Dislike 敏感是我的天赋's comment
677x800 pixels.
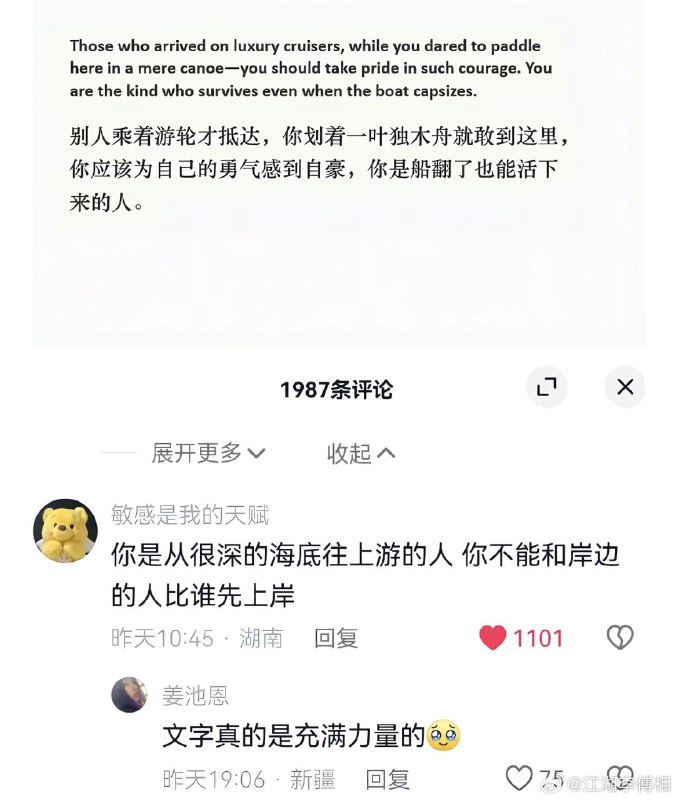(x=620, y=638)
